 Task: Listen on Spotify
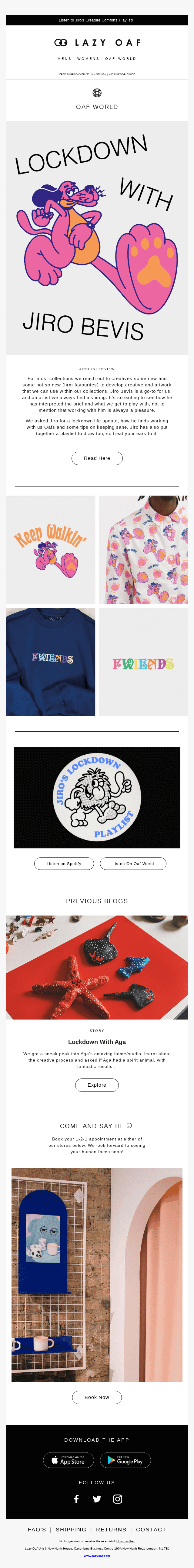coord(64,863)
